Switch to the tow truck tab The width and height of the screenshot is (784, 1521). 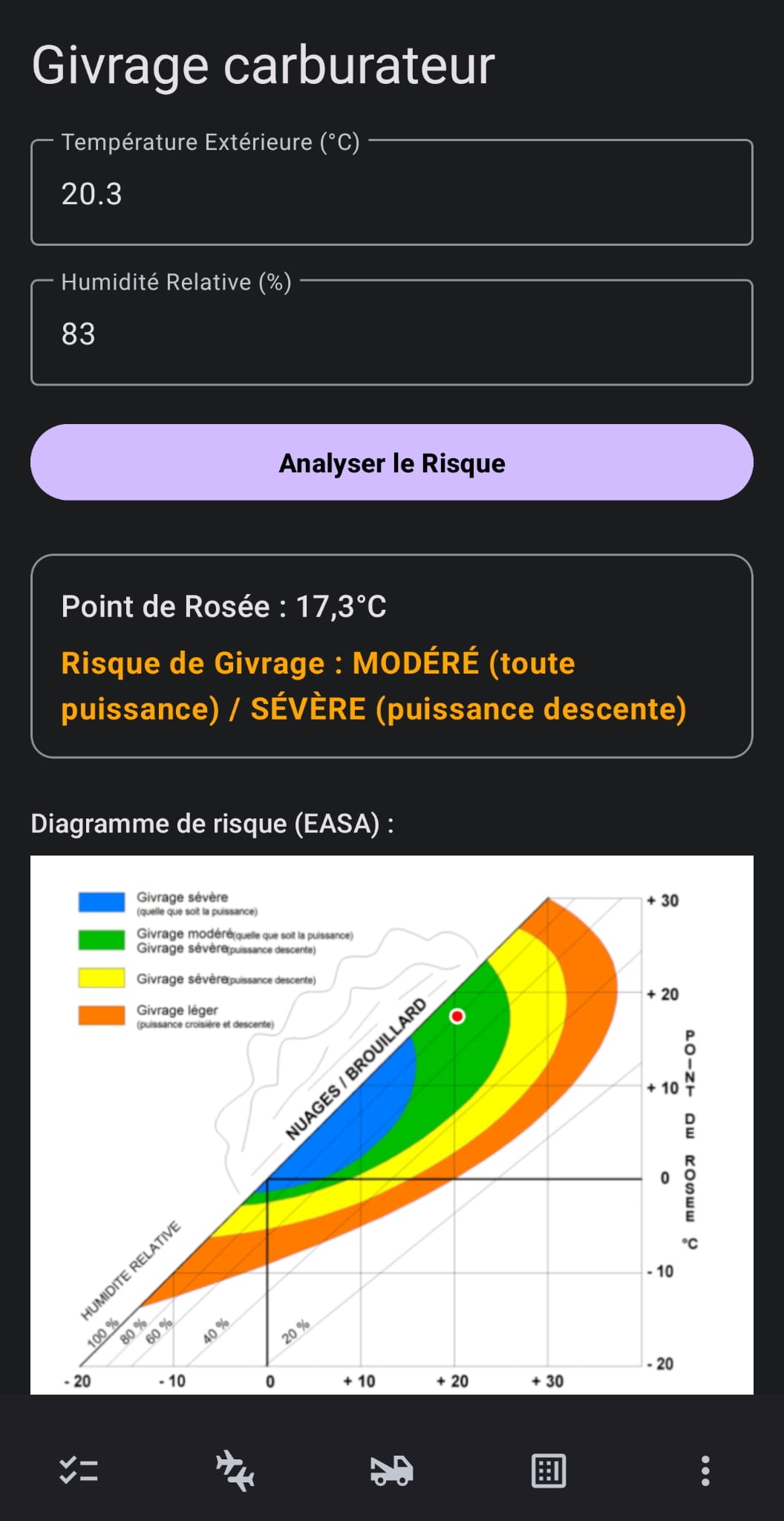pos(392,1470)
